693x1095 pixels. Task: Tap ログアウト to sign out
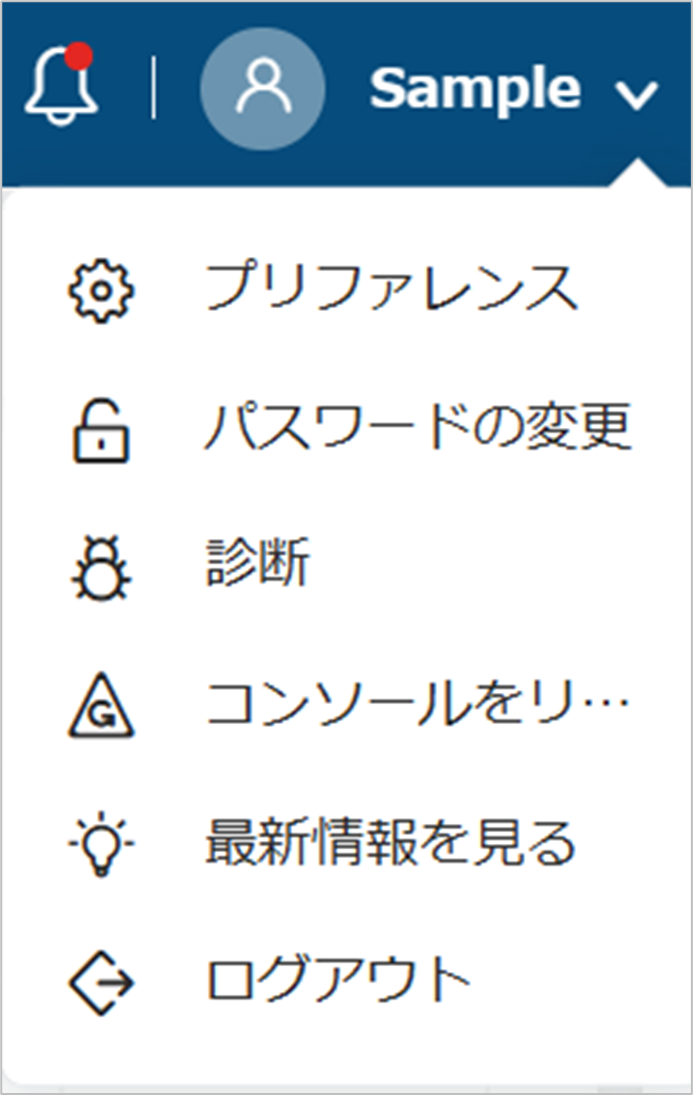click(337, 980)
